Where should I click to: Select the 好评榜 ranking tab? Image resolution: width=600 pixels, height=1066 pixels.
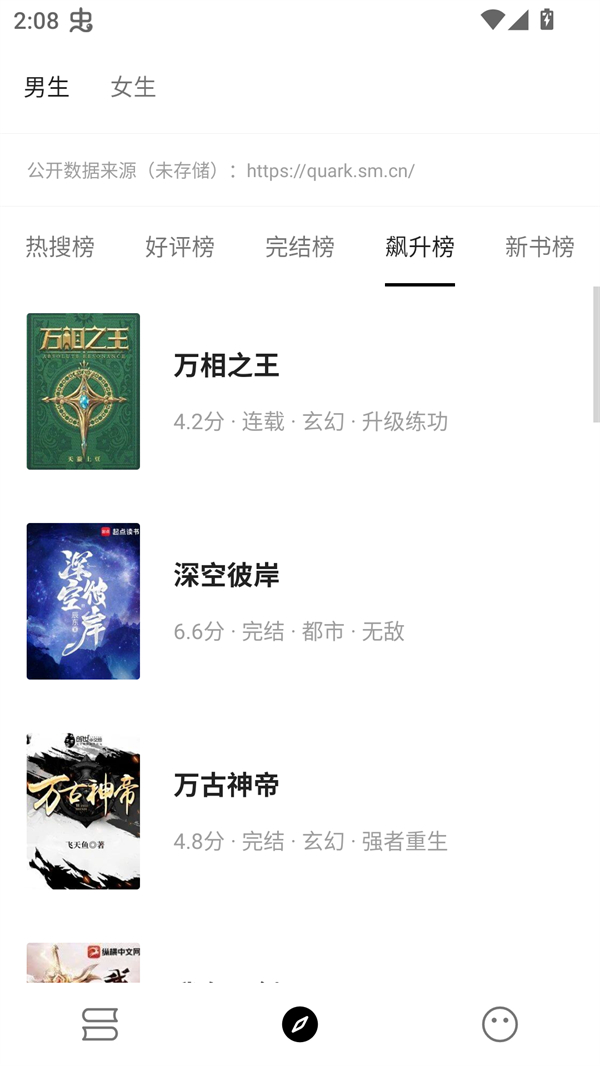180,247
